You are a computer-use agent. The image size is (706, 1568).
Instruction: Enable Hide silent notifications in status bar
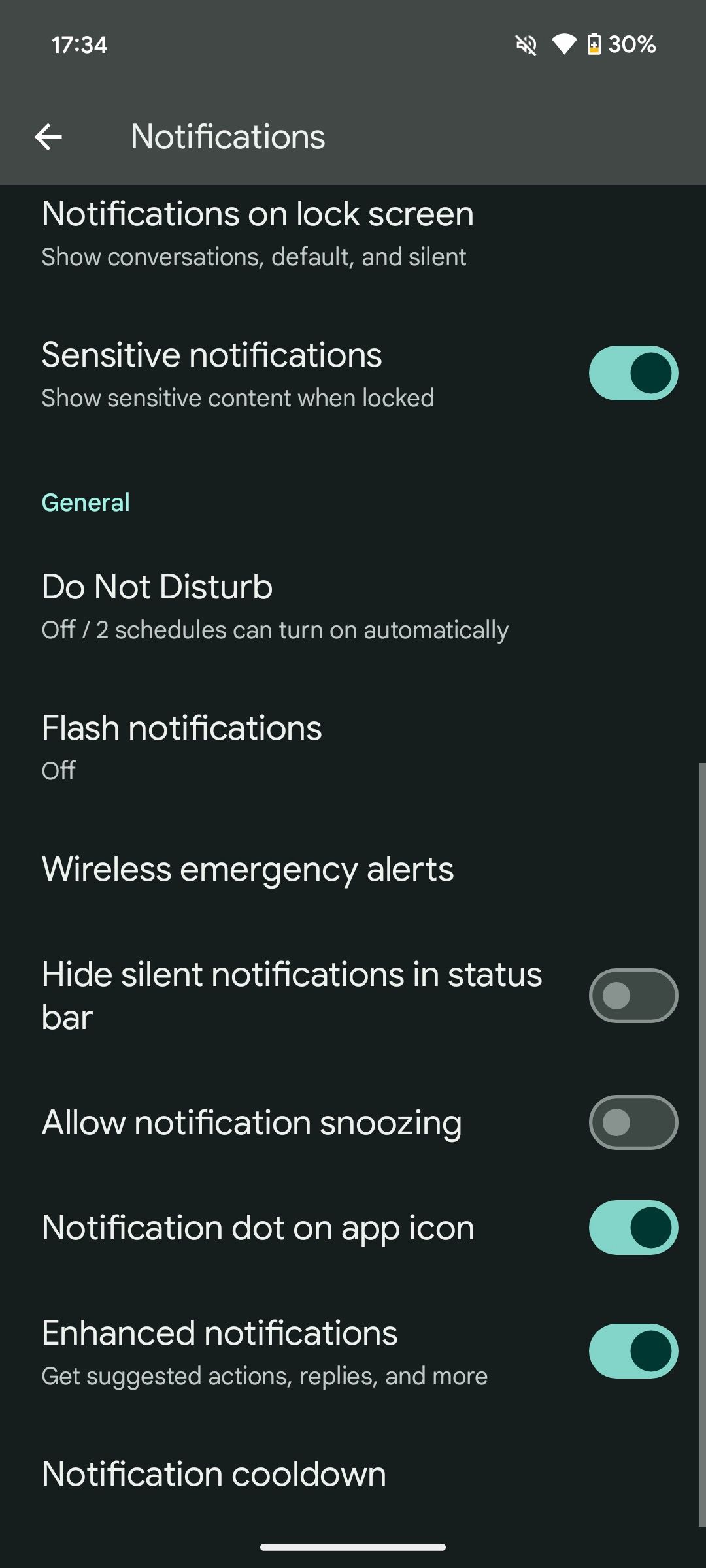tap(632, 994)
